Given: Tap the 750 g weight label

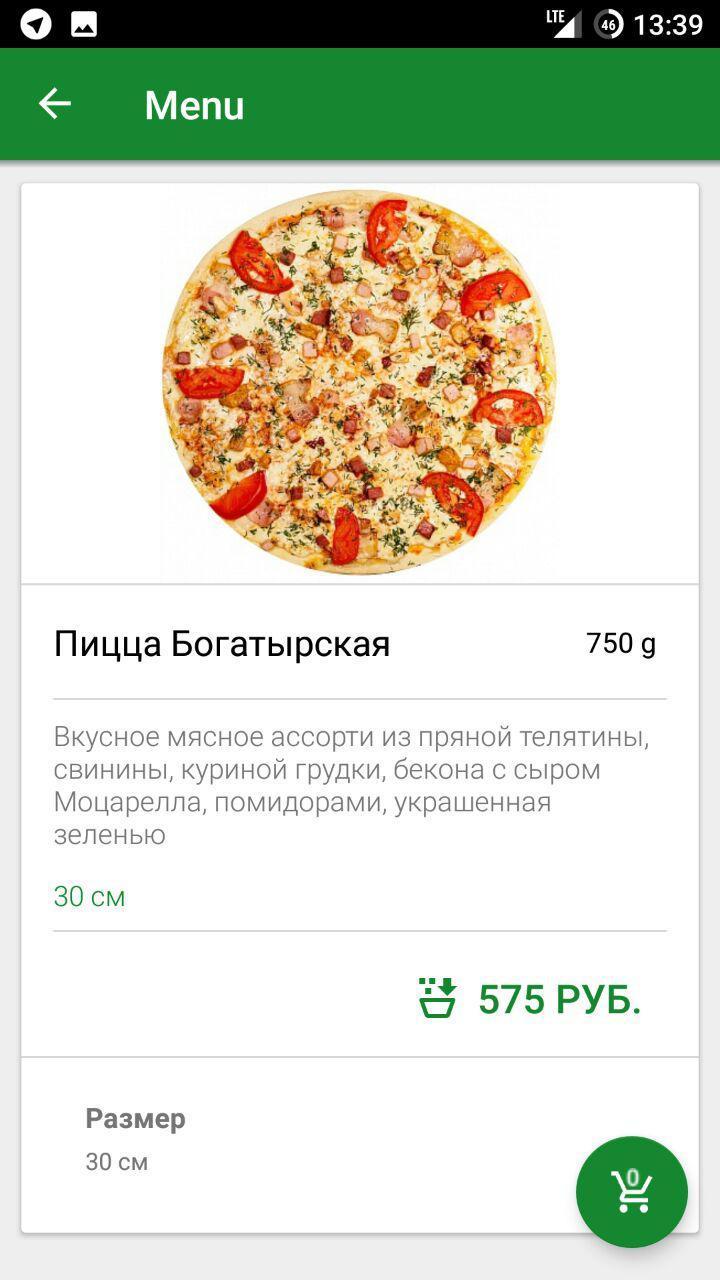Looking at the screenshot, I should pyautogui.click(x=621, y=643).
